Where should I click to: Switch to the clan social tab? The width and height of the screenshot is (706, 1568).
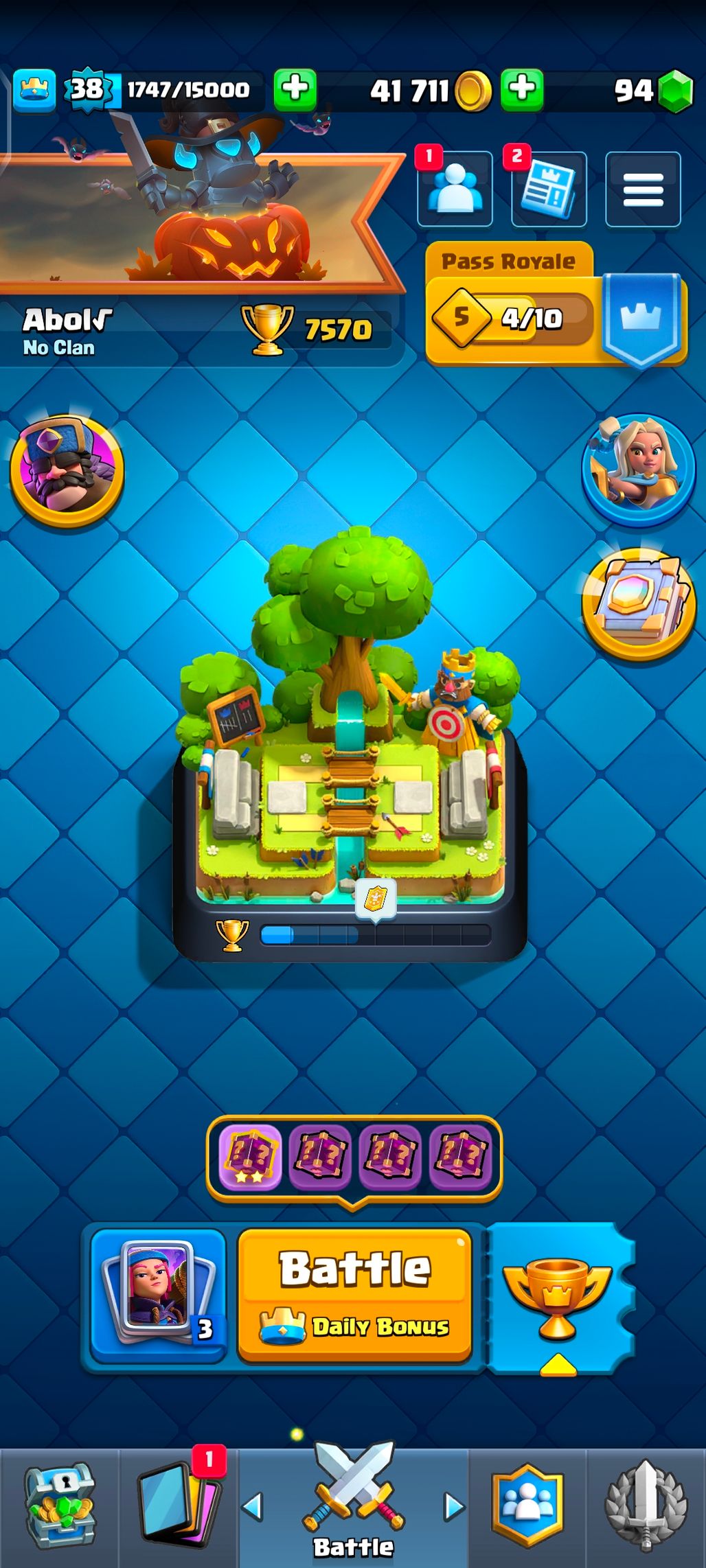pos(527,1508)
